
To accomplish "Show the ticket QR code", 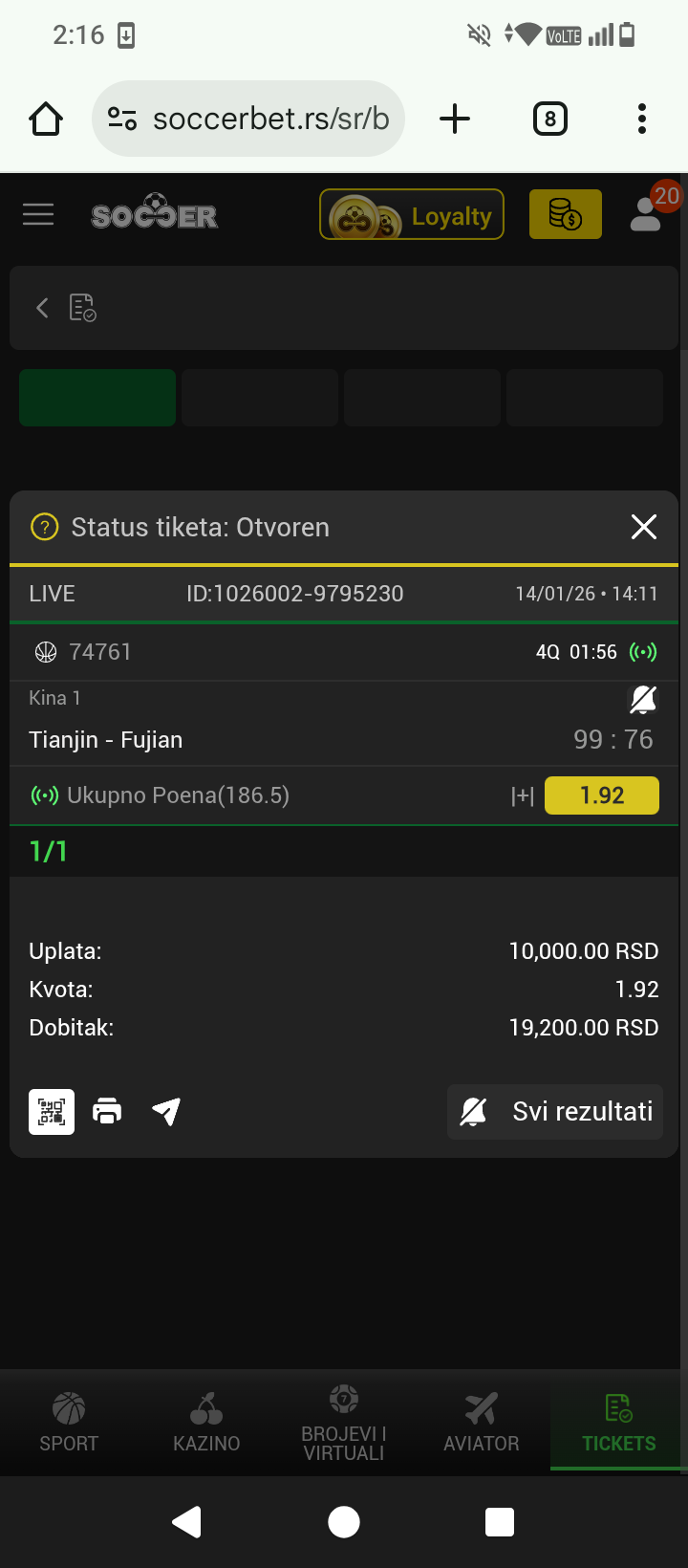I will pyautogui.click(x=52, y=1112).
